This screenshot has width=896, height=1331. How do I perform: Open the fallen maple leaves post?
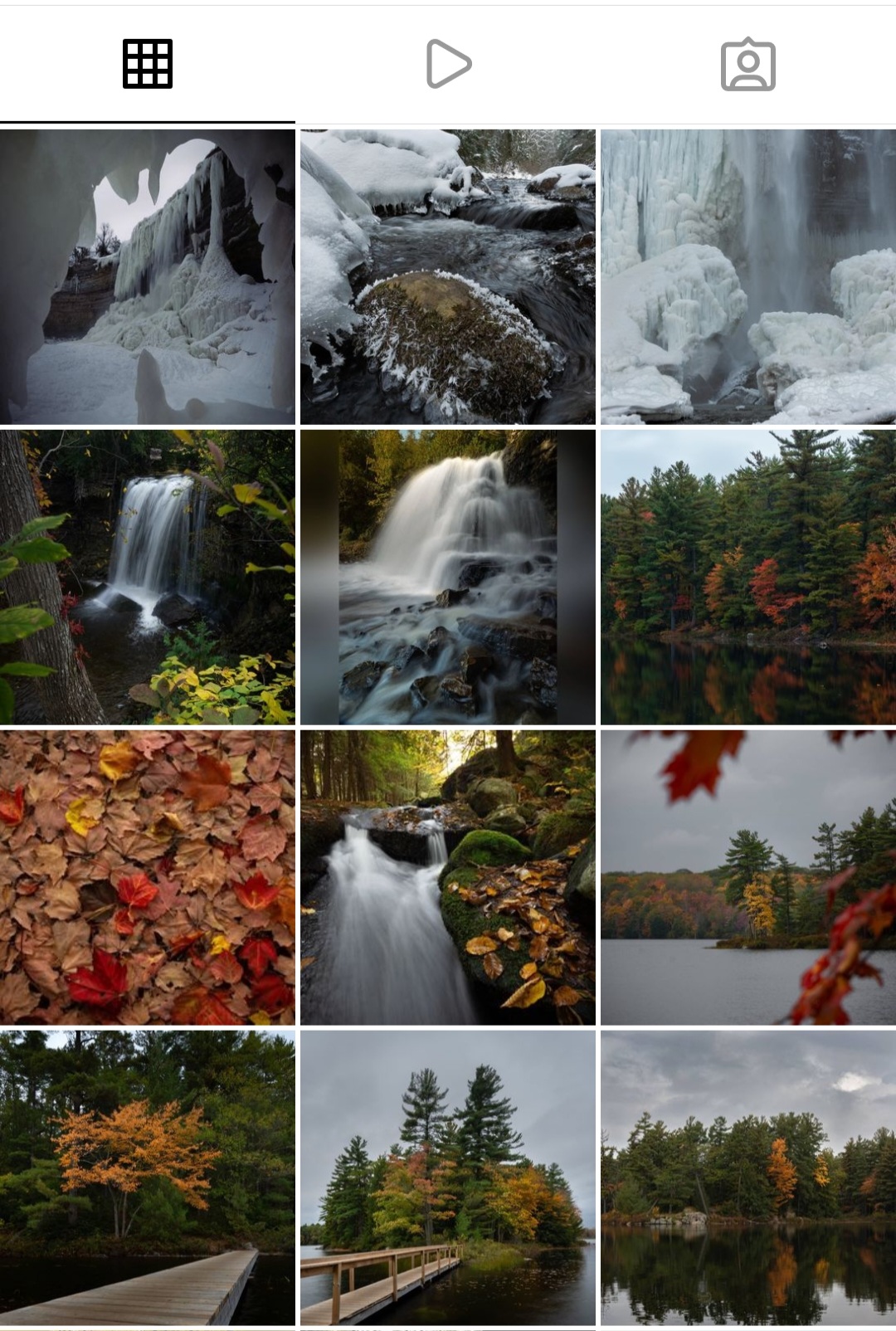click(148, 877)
